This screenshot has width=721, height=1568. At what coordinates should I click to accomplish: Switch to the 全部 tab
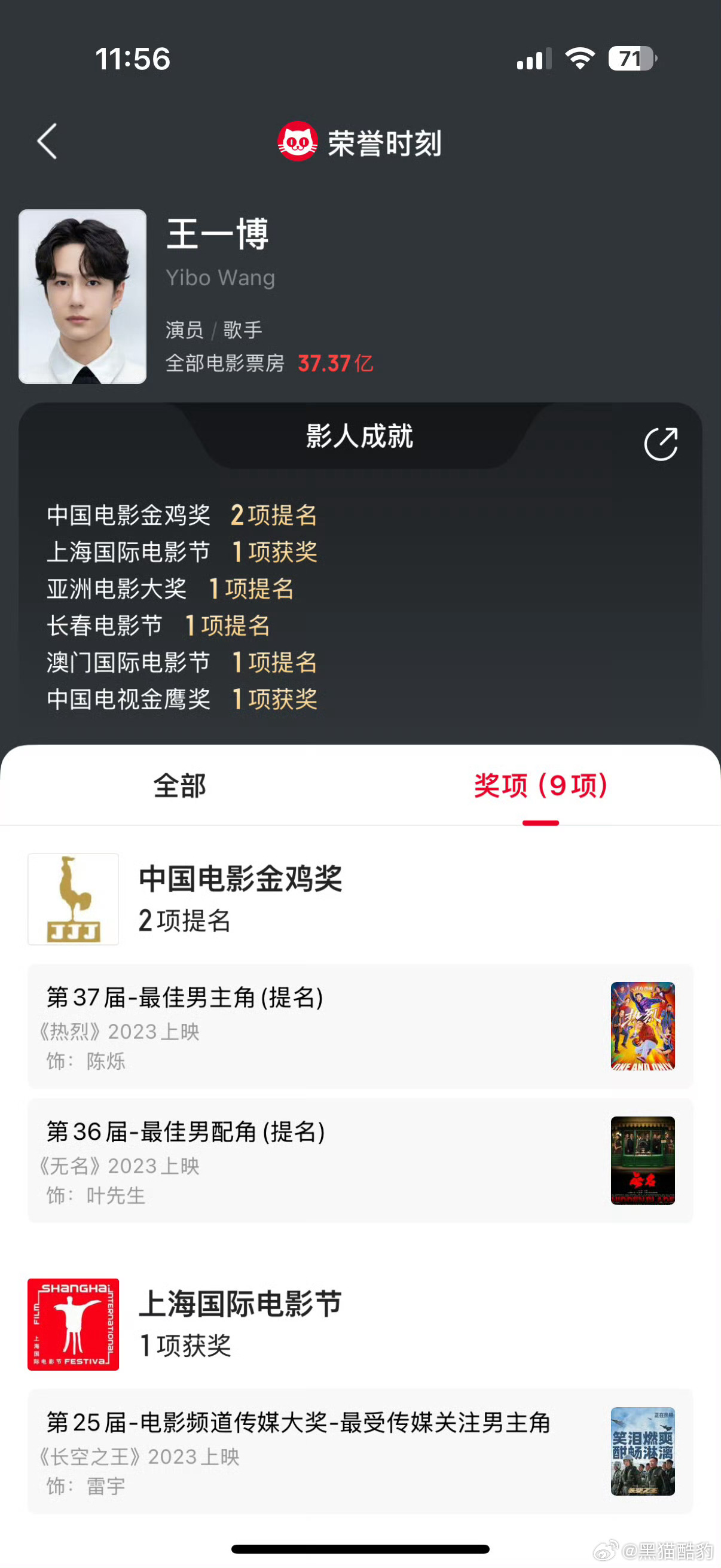pyautogui.click(x=179, y=786)
